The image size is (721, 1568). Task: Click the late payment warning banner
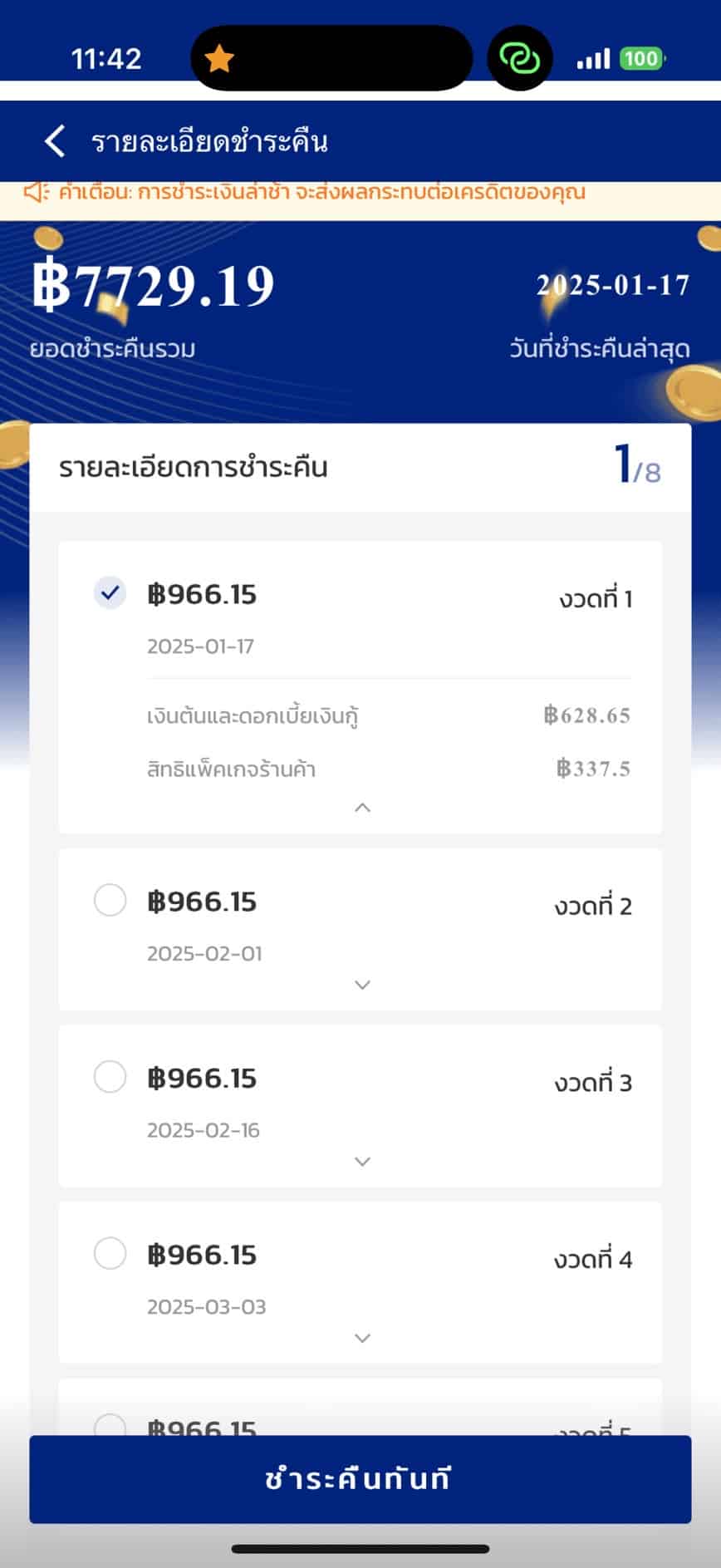click(360, 192)
